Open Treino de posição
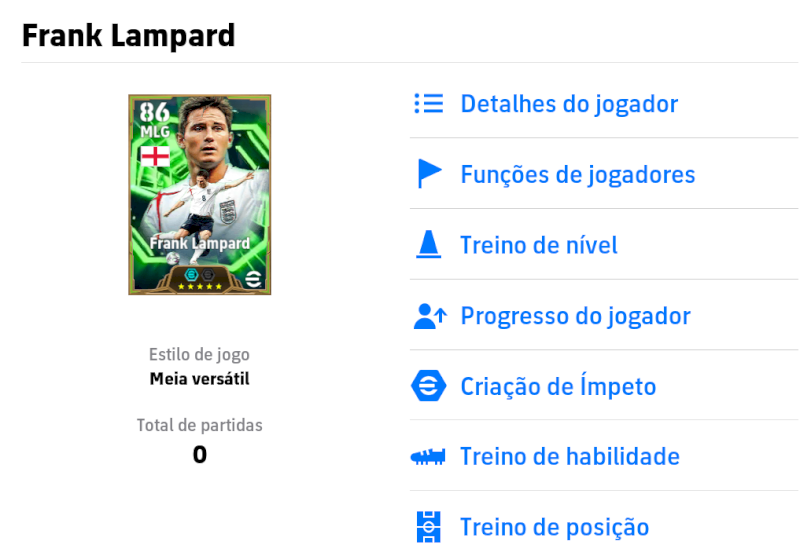The height and width of the screenshot is (545, 800). pyautogui.click(x=554, y=527)
